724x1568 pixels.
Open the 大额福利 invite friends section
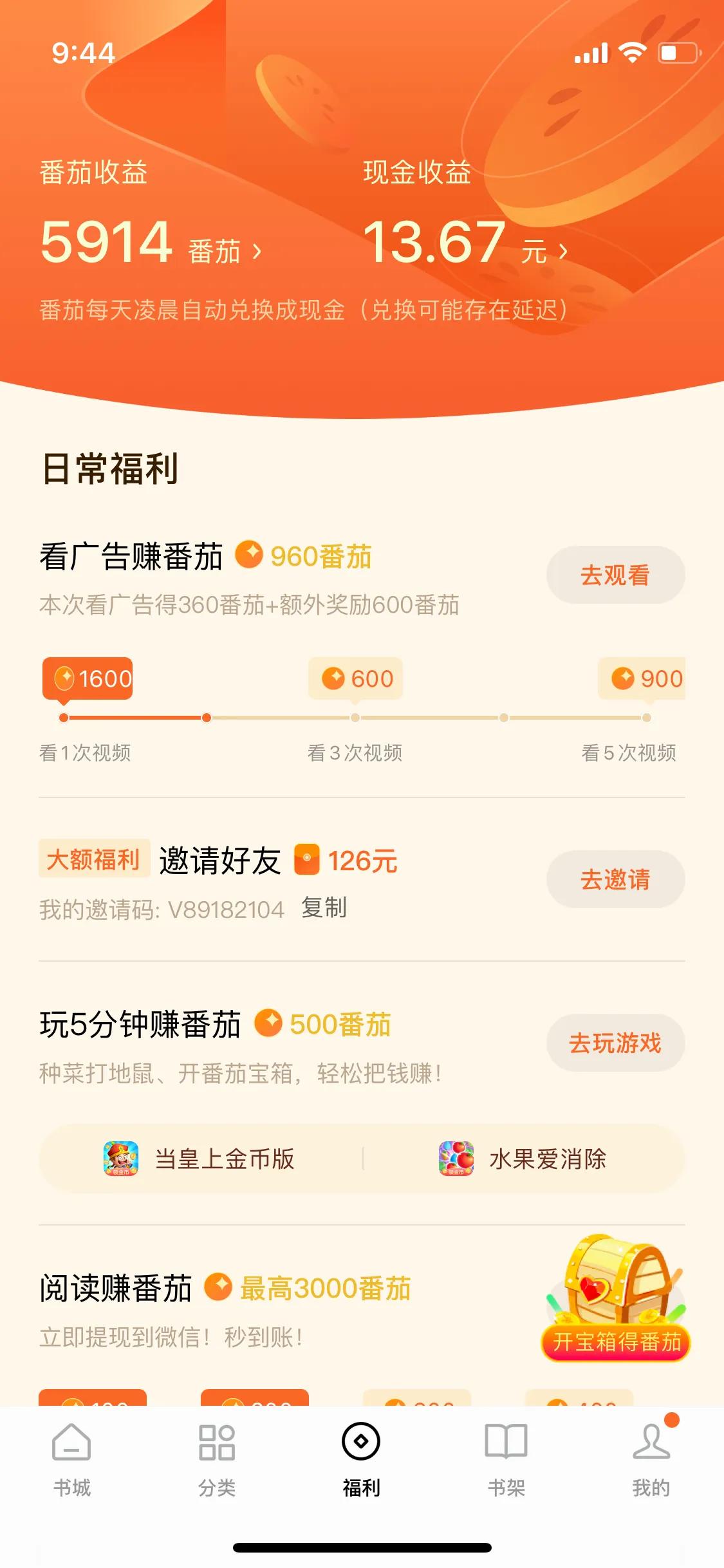click(94, 861)
